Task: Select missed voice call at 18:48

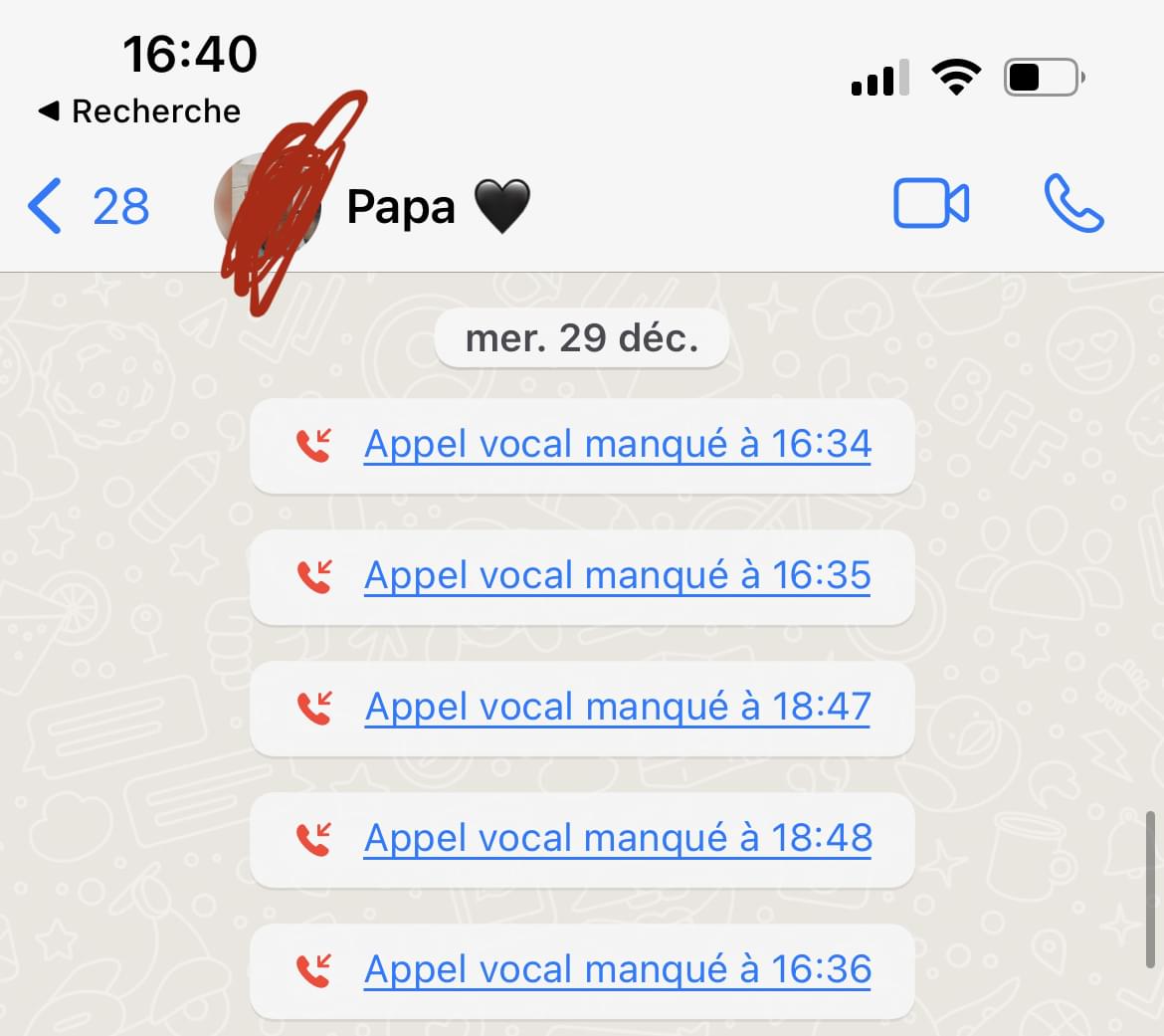Action: click(x=617, y=838)
